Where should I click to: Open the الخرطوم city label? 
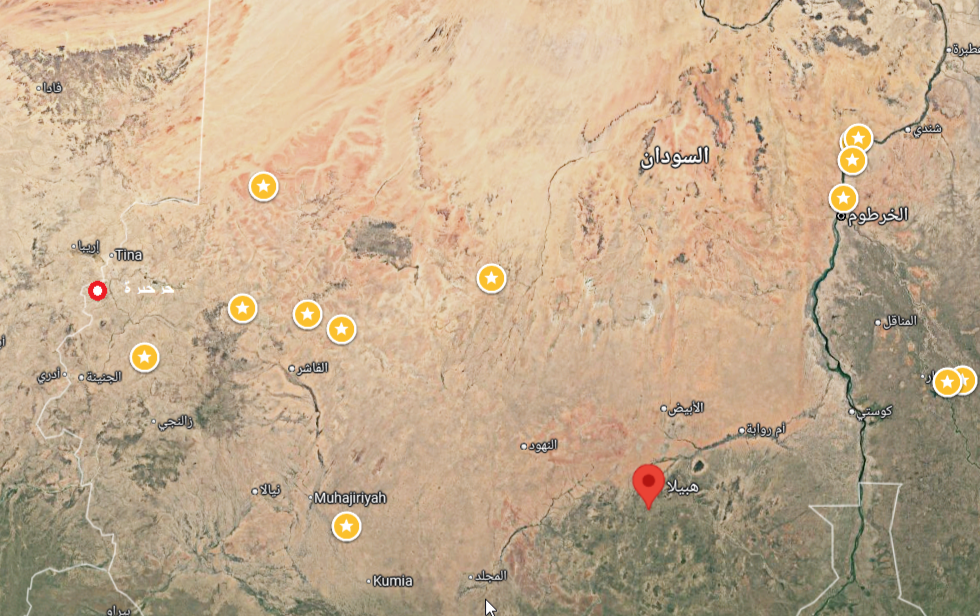point(878,215)
